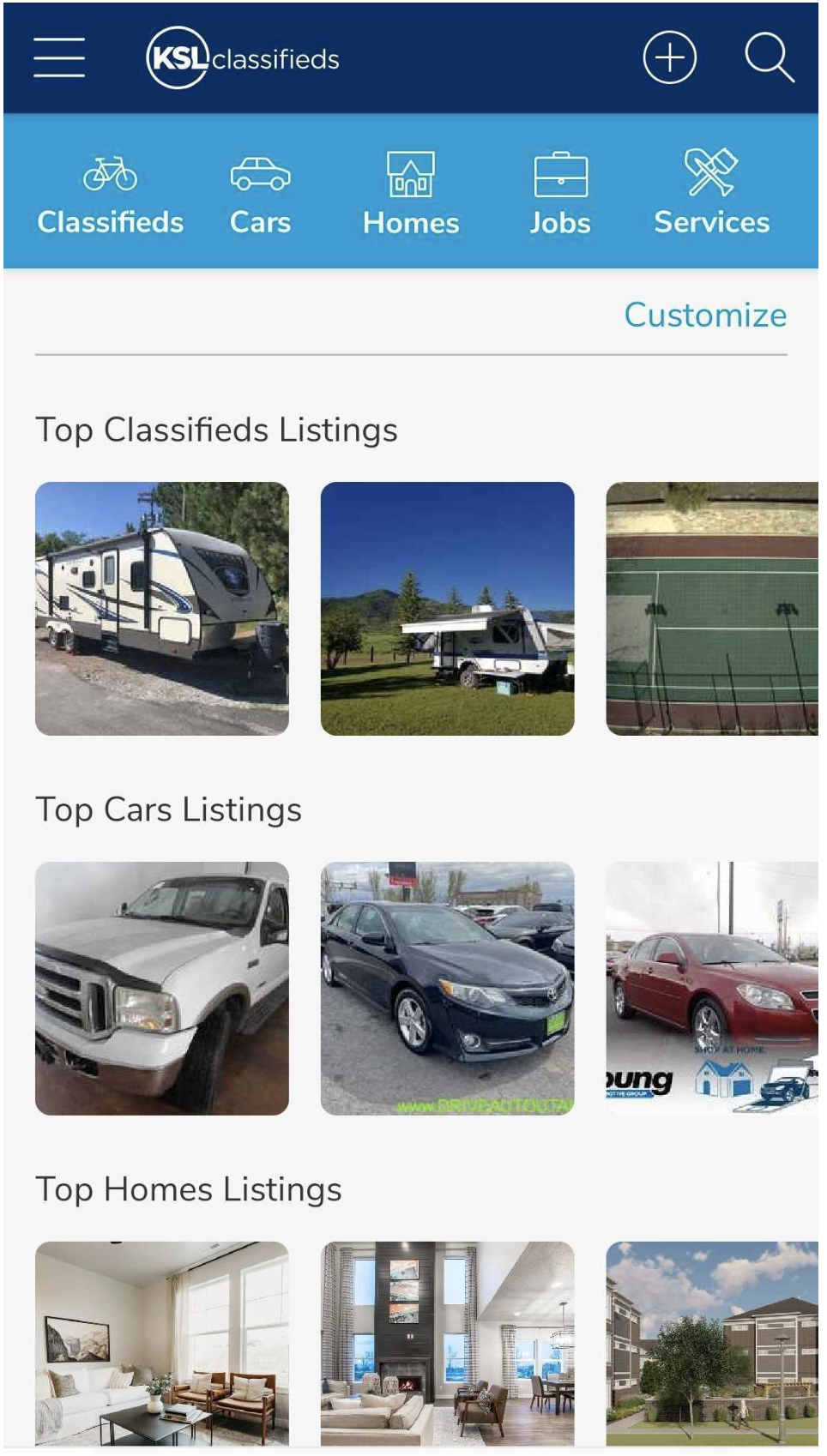The width and height of the screenshot is (827, 1456).
Task: Open the Customize link
Action: point(705,316)
